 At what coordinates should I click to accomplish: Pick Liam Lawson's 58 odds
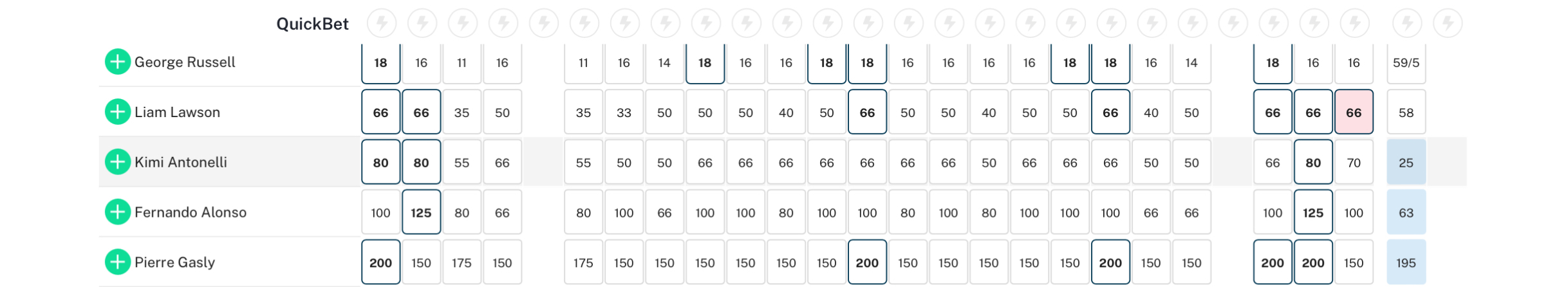1406,113
